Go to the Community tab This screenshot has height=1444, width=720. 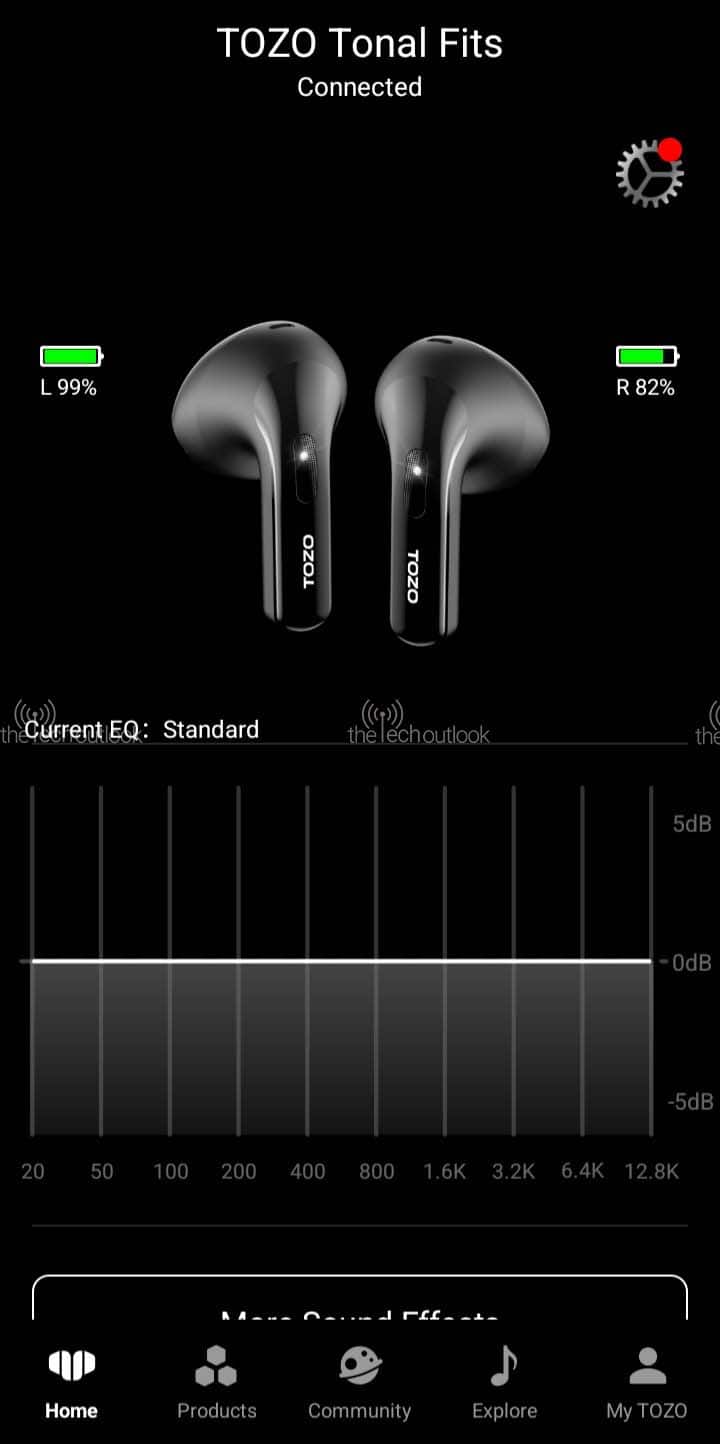pyautogui.click(x=359, y=1381)
